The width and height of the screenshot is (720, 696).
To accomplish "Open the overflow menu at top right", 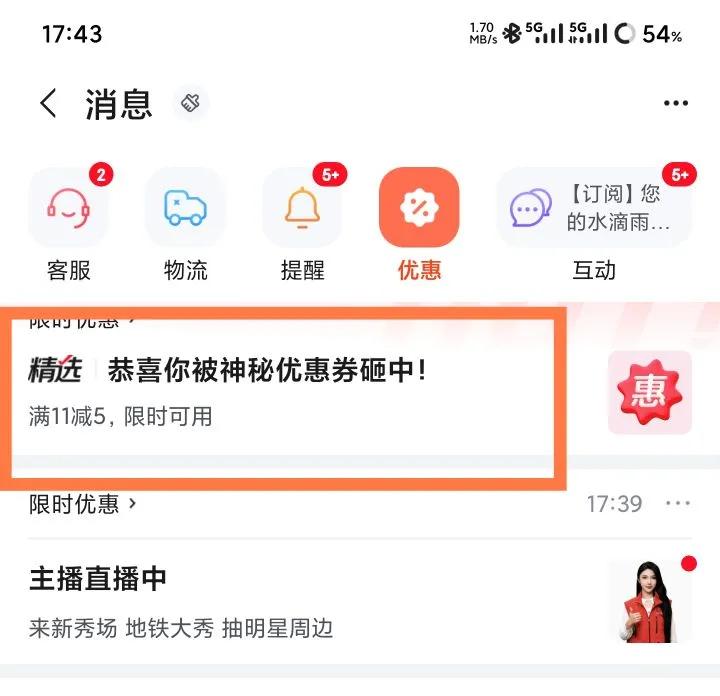I will (675, 103).
